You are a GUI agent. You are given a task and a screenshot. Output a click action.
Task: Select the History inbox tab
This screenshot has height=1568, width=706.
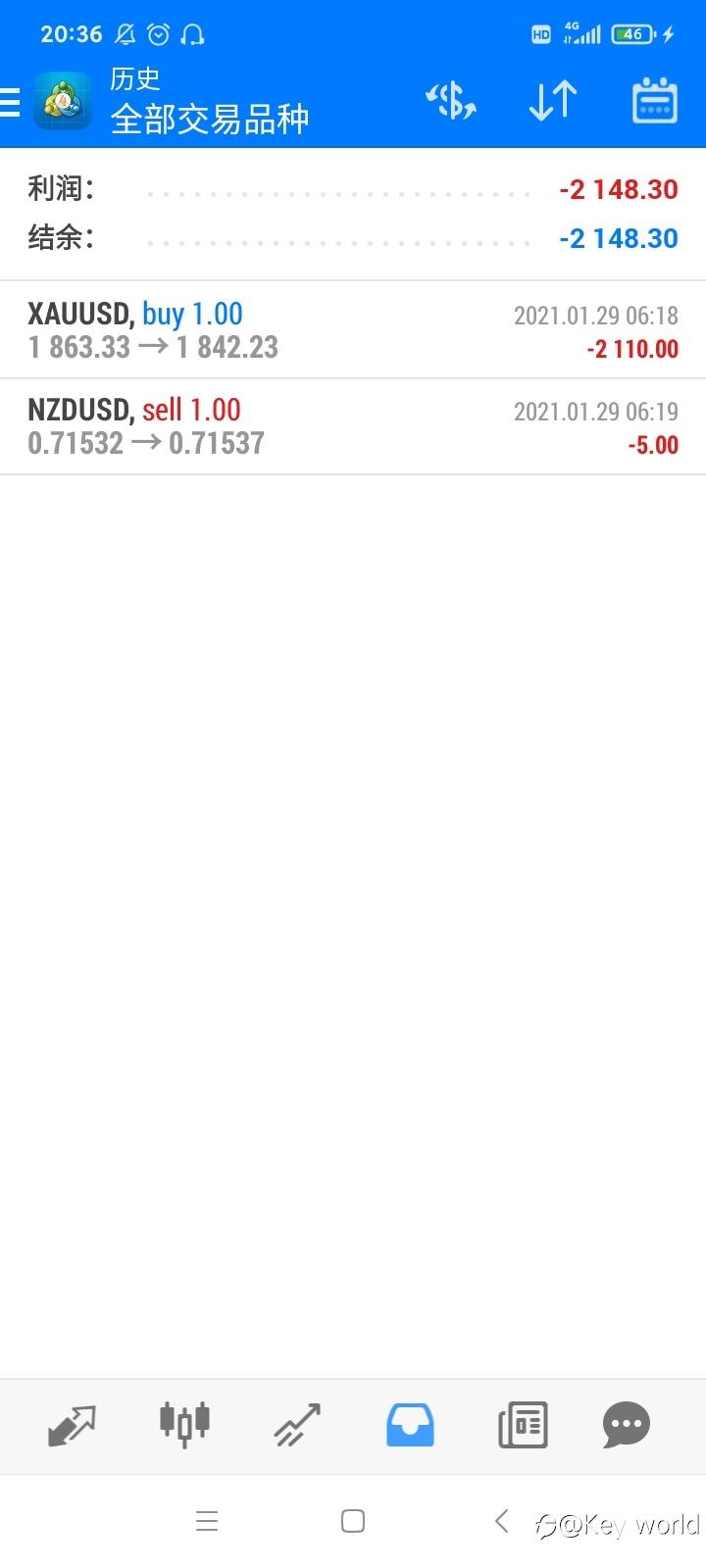[x=410, y=1425]
